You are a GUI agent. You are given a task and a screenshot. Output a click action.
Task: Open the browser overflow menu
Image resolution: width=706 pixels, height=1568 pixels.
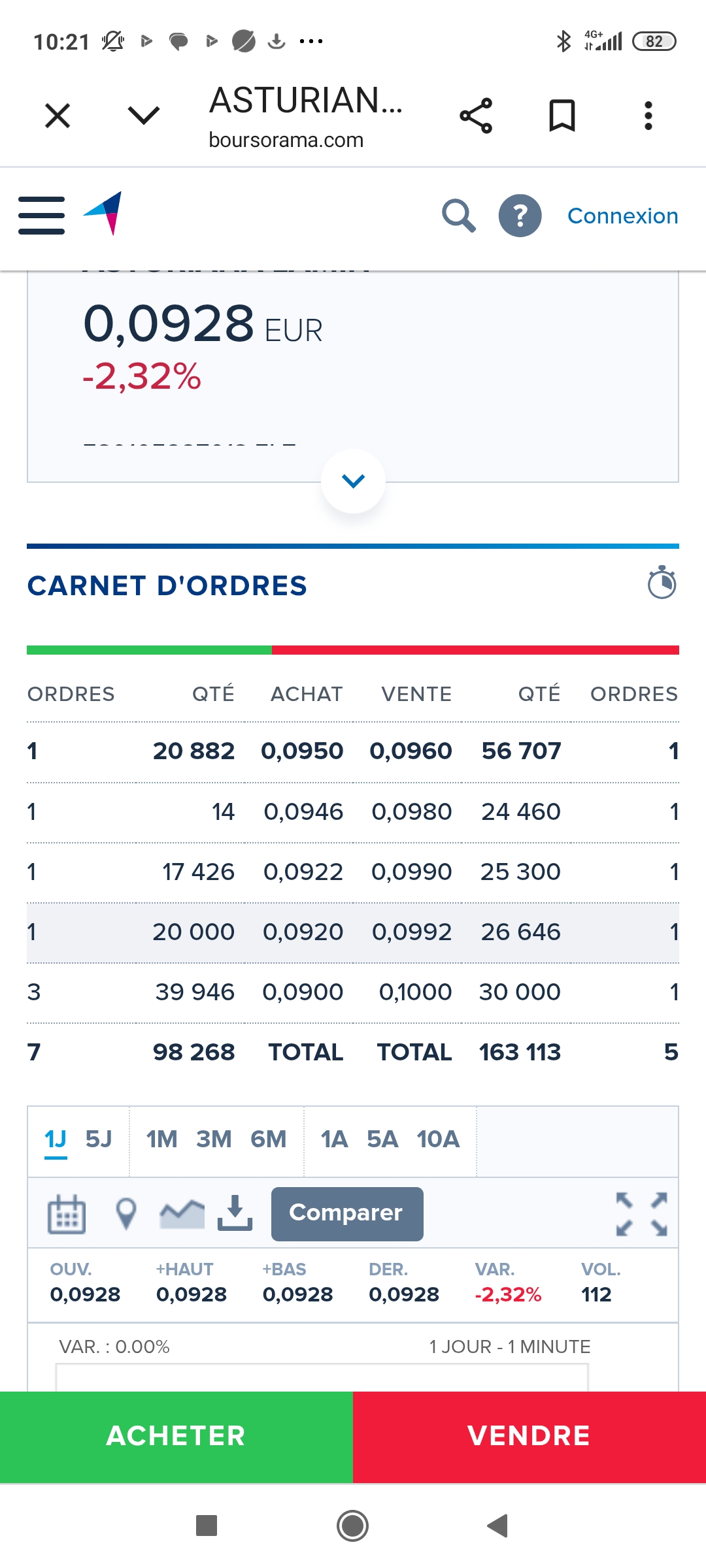tap(648, 116)
